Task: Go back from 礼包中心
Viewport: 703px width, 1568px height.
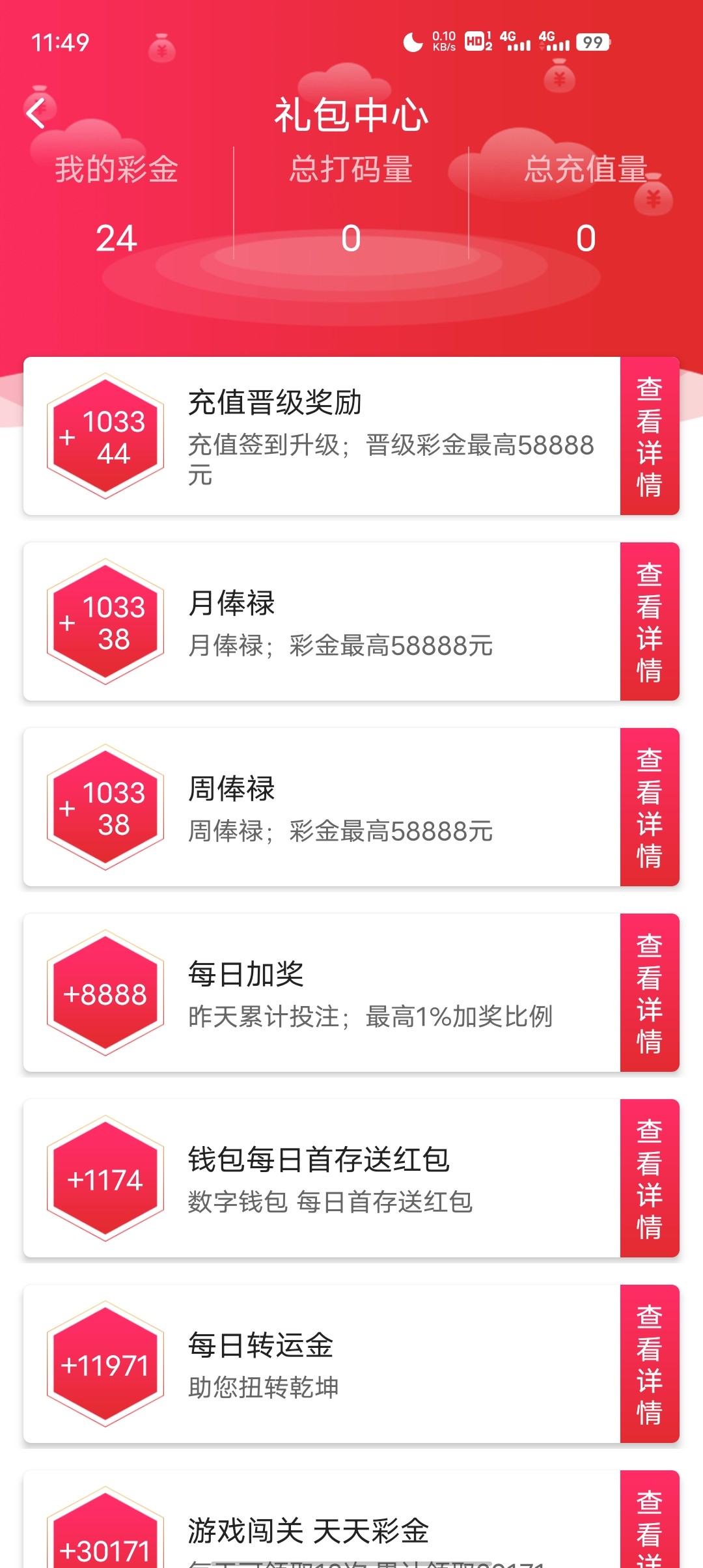Action: pyautogui.click(x=37, y=113)
